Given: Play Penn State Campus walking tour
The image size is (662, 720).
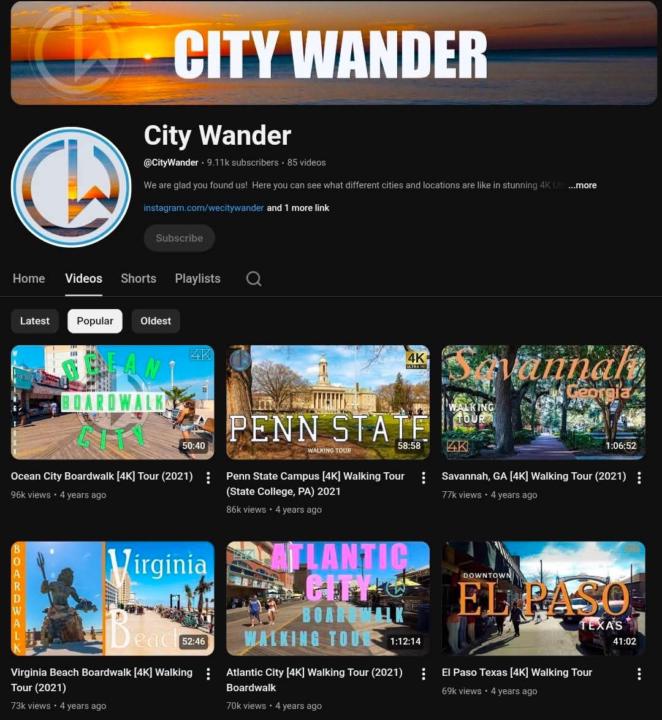Looking at the screenshot, I should point(328,402).
